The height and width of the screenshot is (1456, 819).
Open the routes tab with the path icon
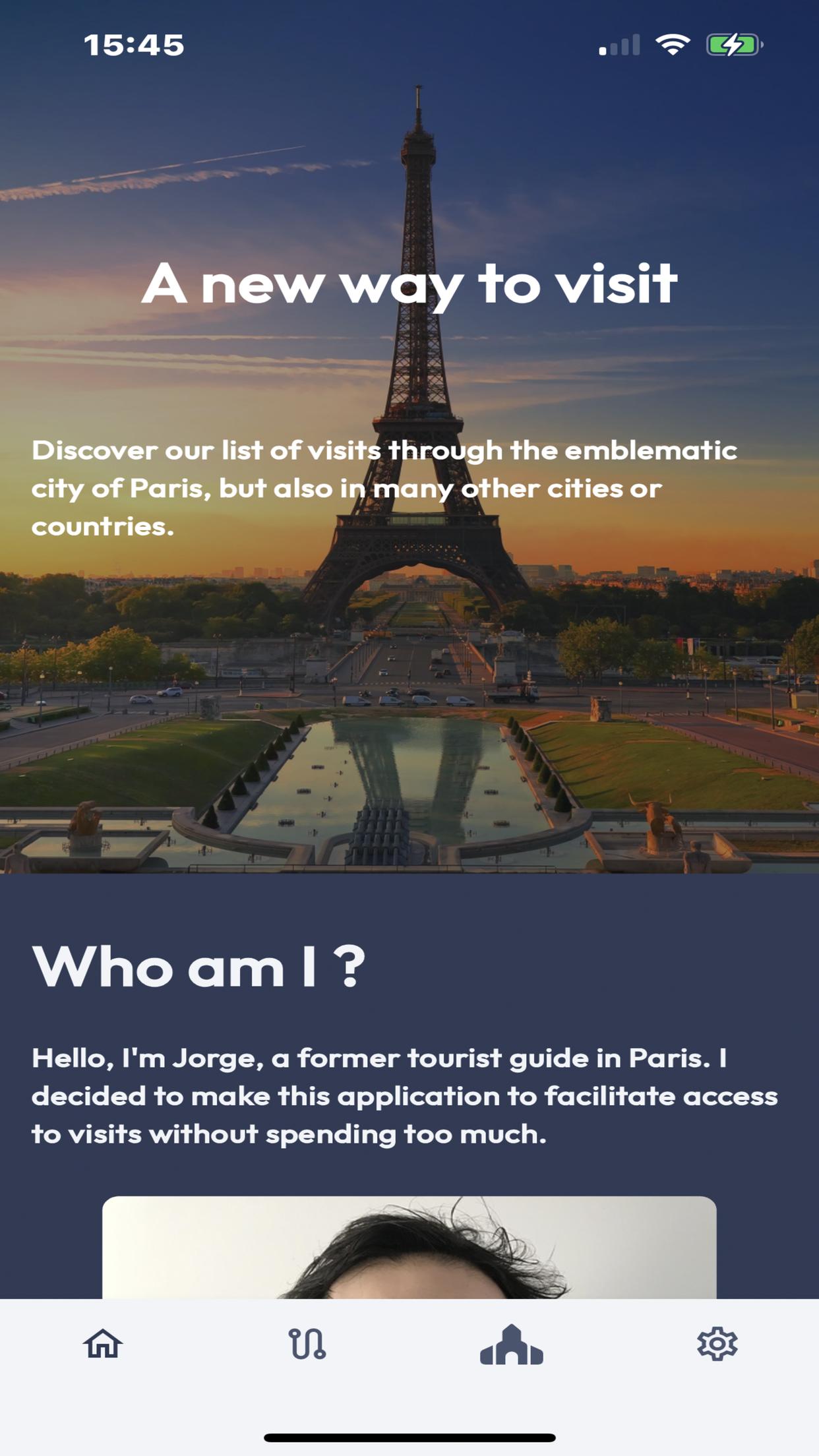[307, 1344]
